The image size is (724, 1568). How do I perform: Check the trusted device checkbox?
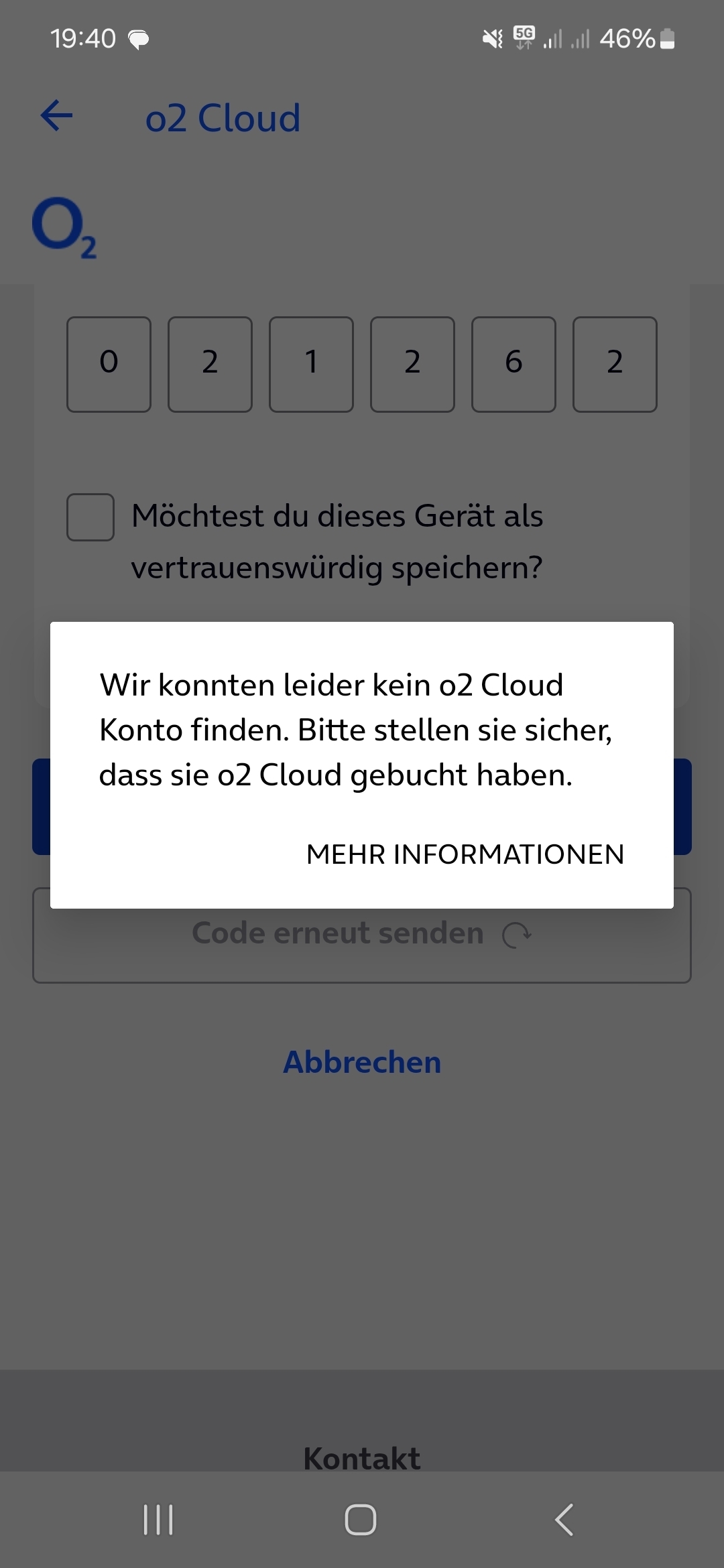coord(90,517)
